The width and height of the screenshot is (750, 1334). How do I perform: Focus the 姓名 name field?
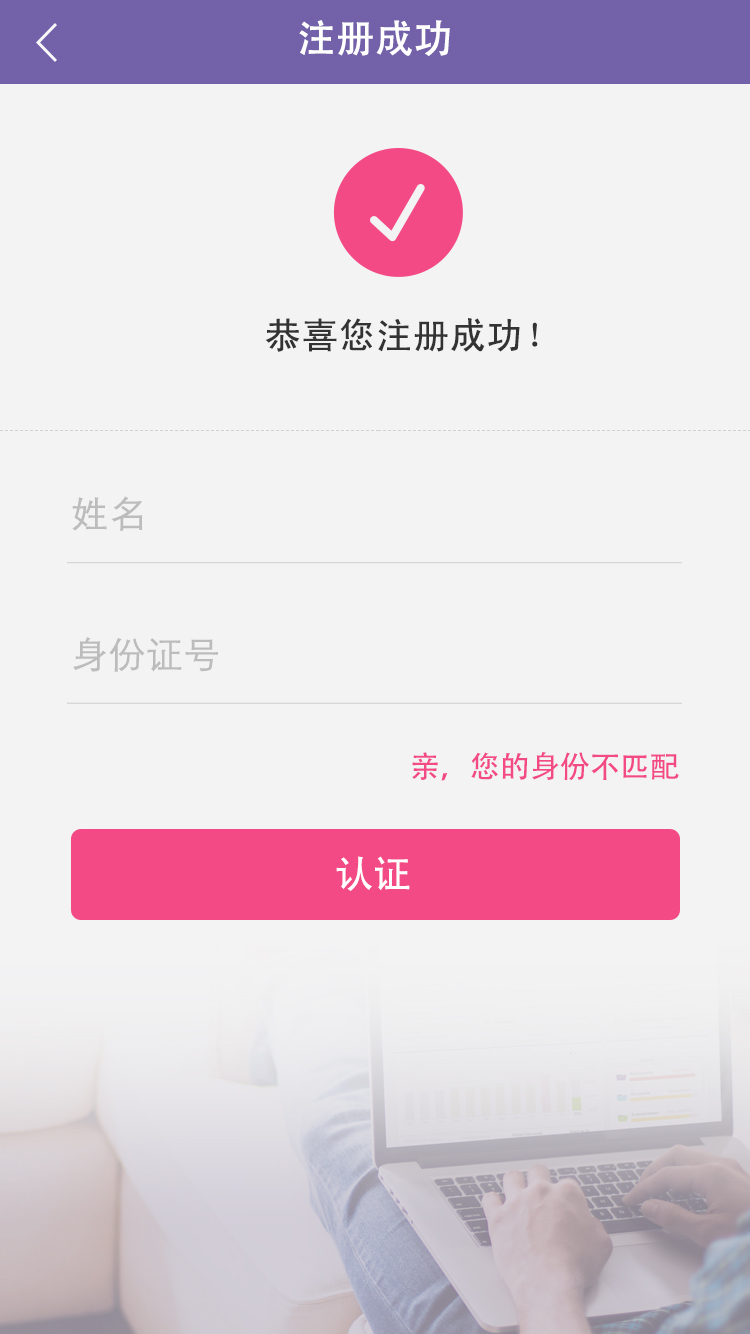[374, 515]
